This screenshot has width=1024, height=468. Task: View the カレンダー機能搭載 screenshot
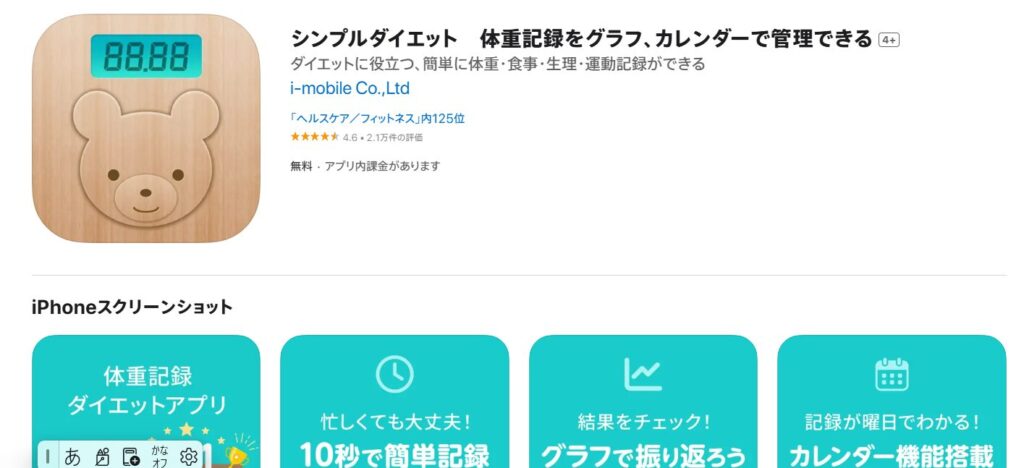click(891, 402)
